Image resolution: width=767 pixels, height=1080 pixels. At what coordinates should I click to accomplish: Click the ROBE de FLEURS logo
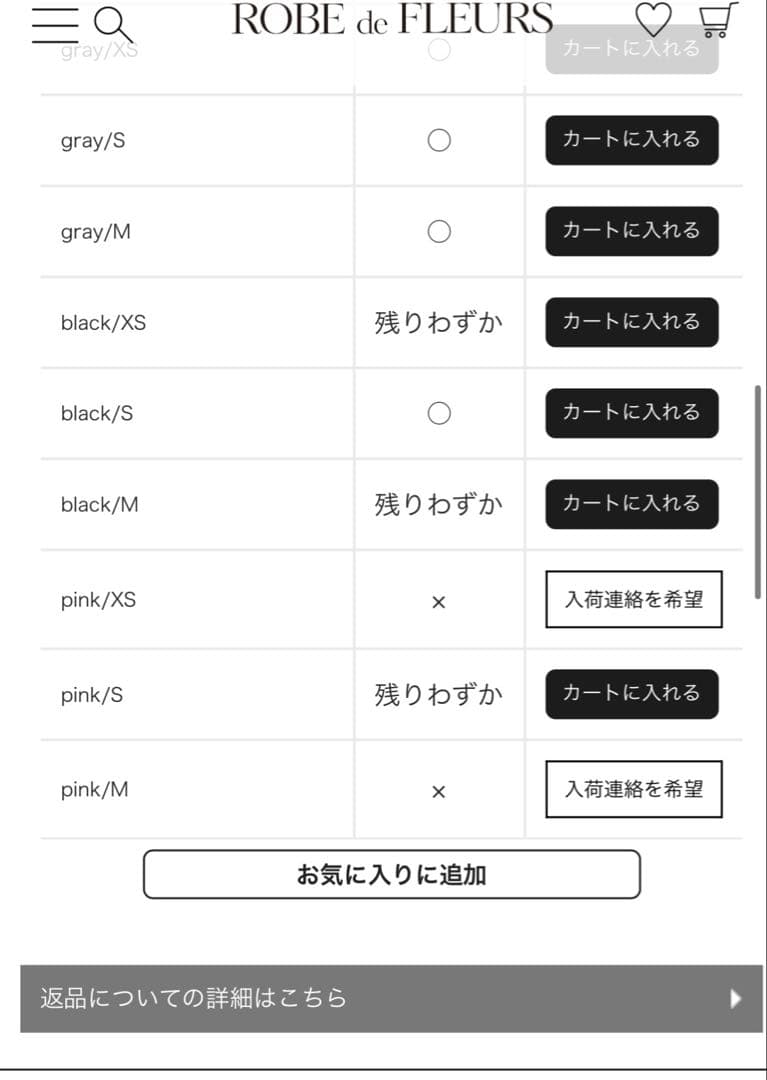point(388,20)
